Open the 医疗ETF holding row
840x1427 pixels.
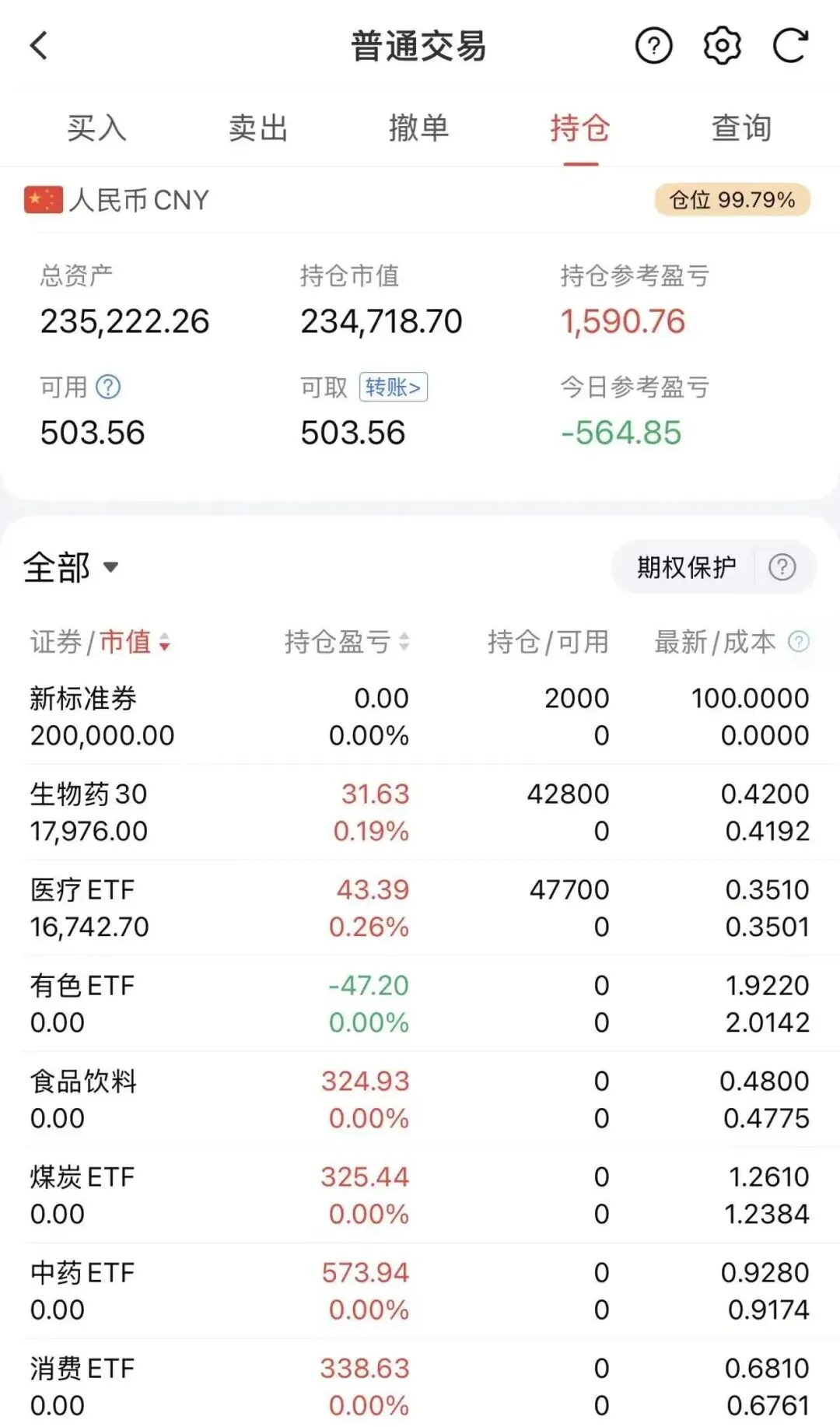click(420, 908)
